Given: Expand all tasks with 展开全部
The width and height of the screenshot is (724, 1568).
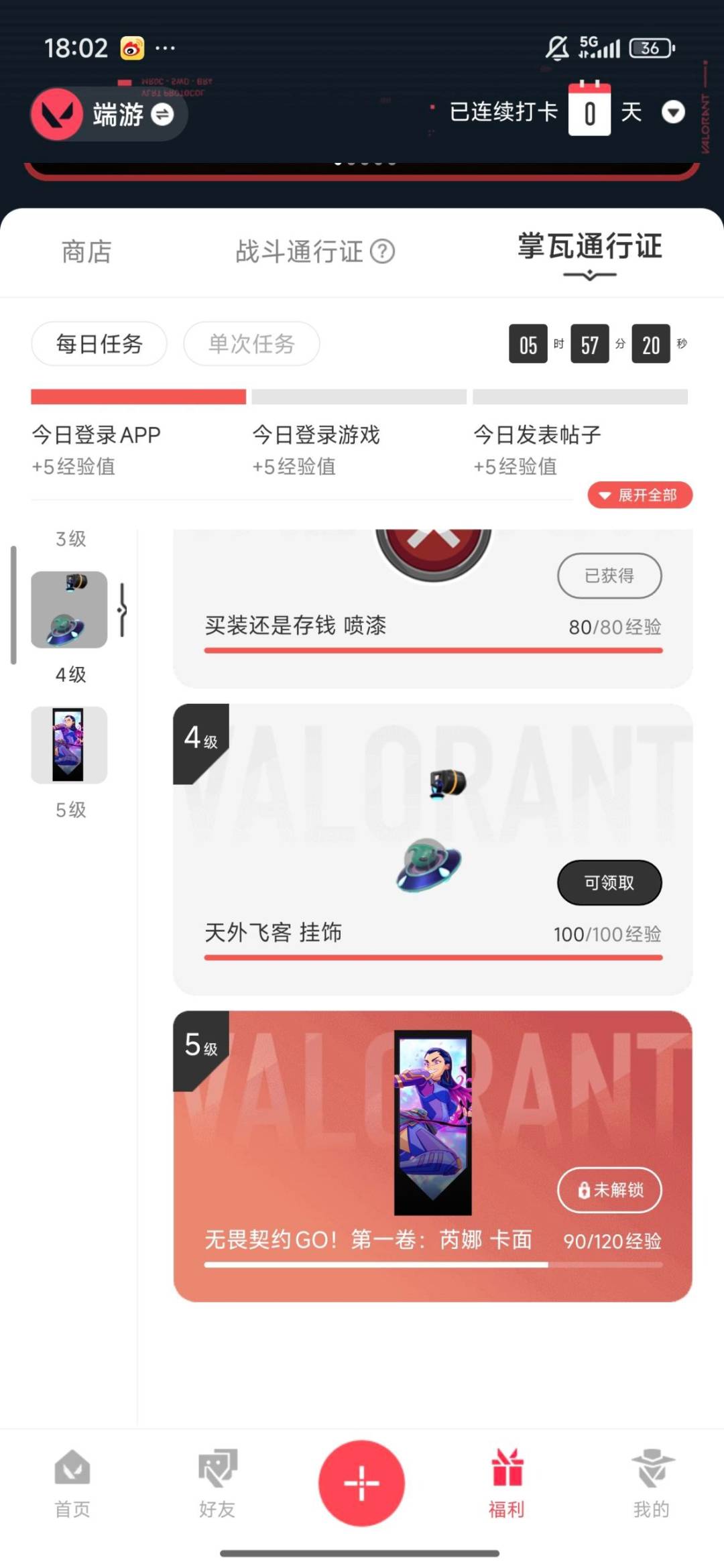Looking at the screenshot, I should [640, 495].
